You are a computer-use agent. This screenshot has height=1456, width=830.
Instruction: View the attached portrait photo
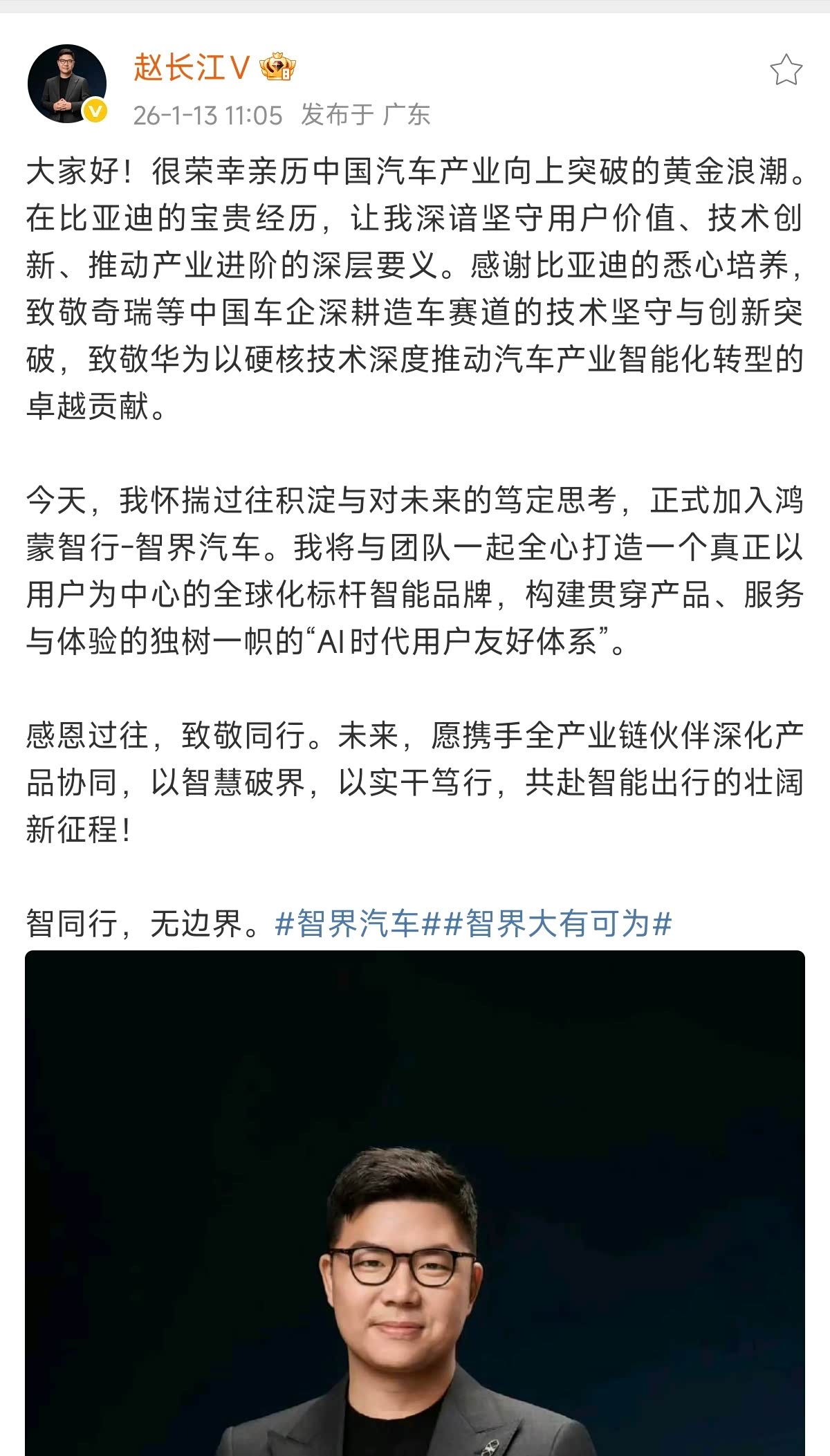(415, 1204)
